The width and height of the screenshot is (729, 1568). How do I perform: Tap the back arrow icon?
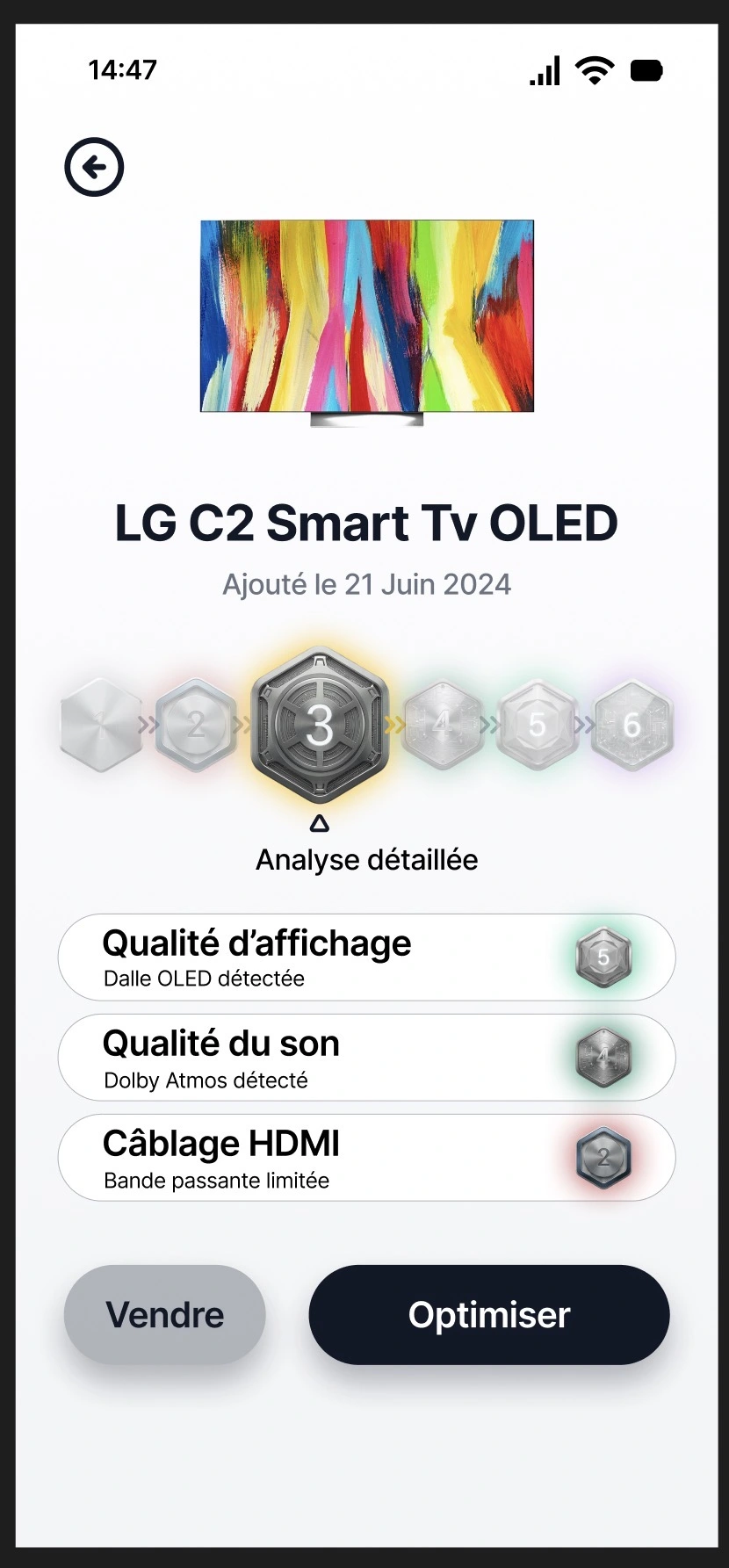point(93,166)
